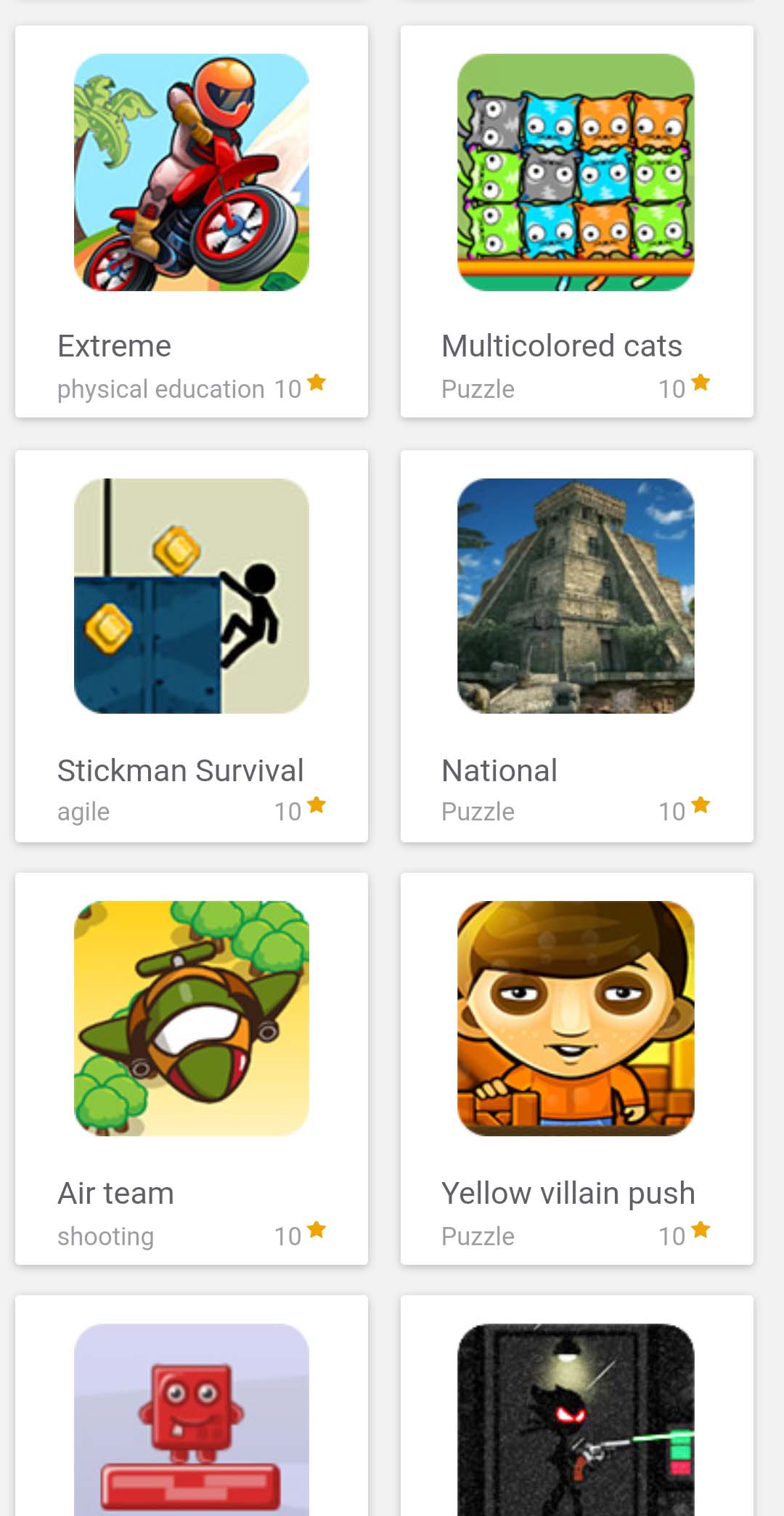Open the Multicolored cats puzzle game

pyautogui.click(x=577, y=221)
